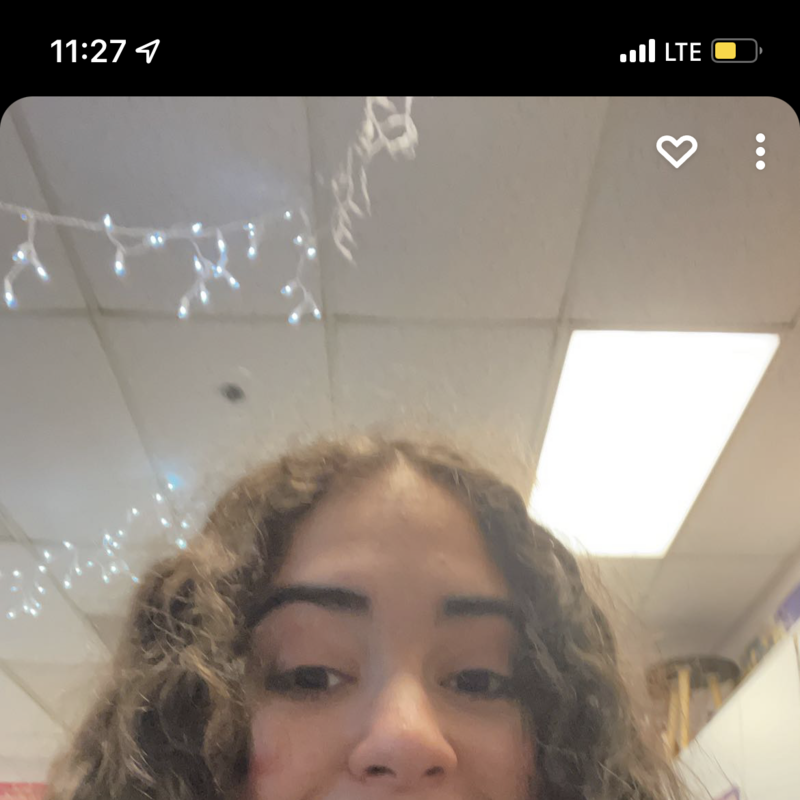Open the three-dot overflow menu
This screenshot has height=800, width=800.
760,151
